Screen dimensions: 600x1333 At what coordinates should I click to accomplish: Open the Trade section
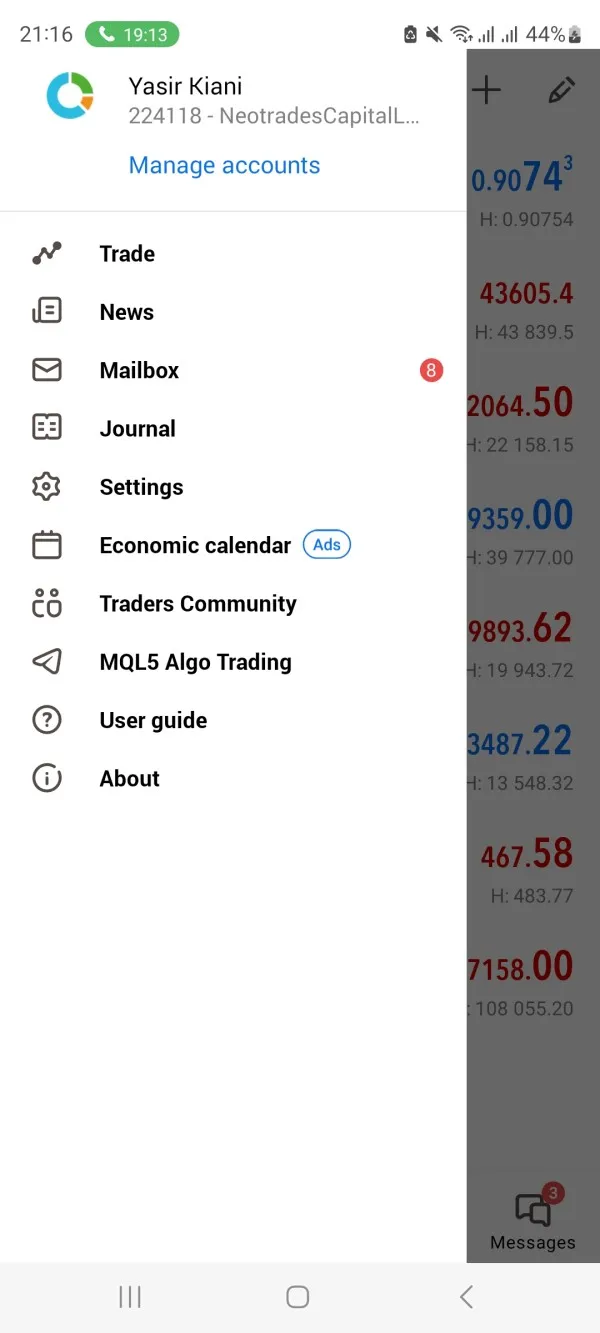(233, 254)
